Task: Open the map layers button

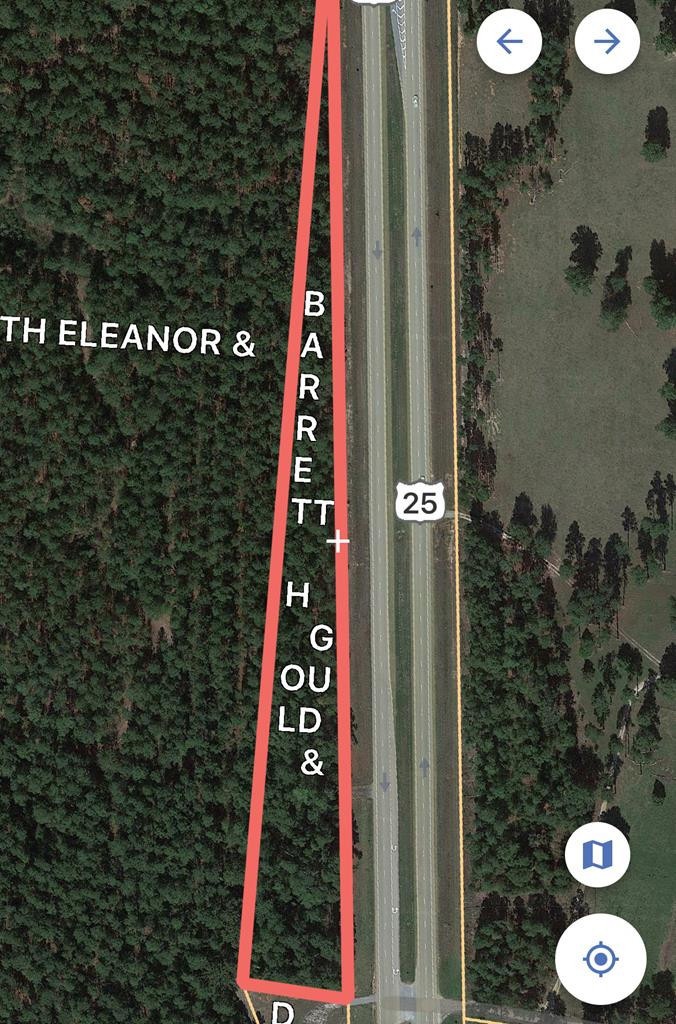Action: [x=597, y=855]
